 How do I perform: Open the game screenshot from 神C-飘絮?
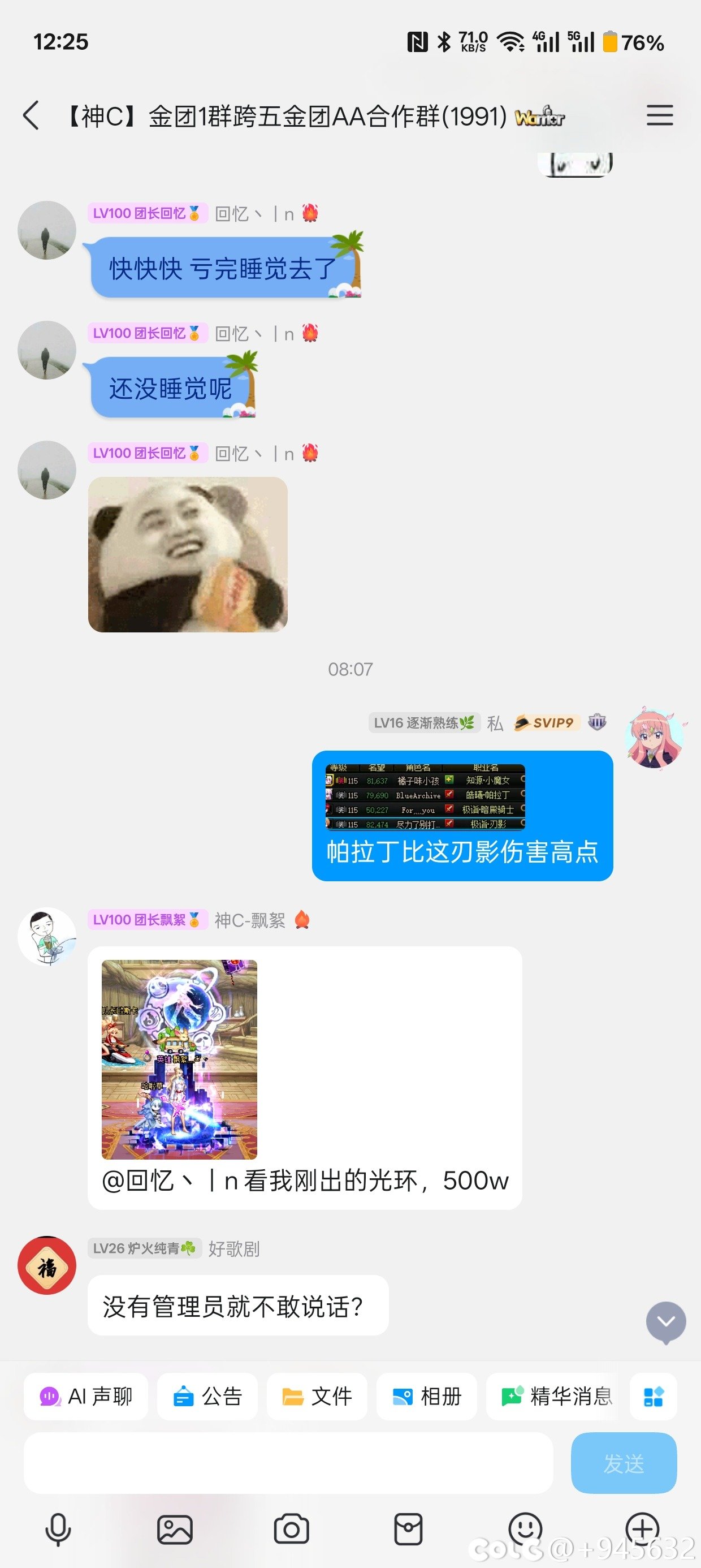coord(179,1059)
